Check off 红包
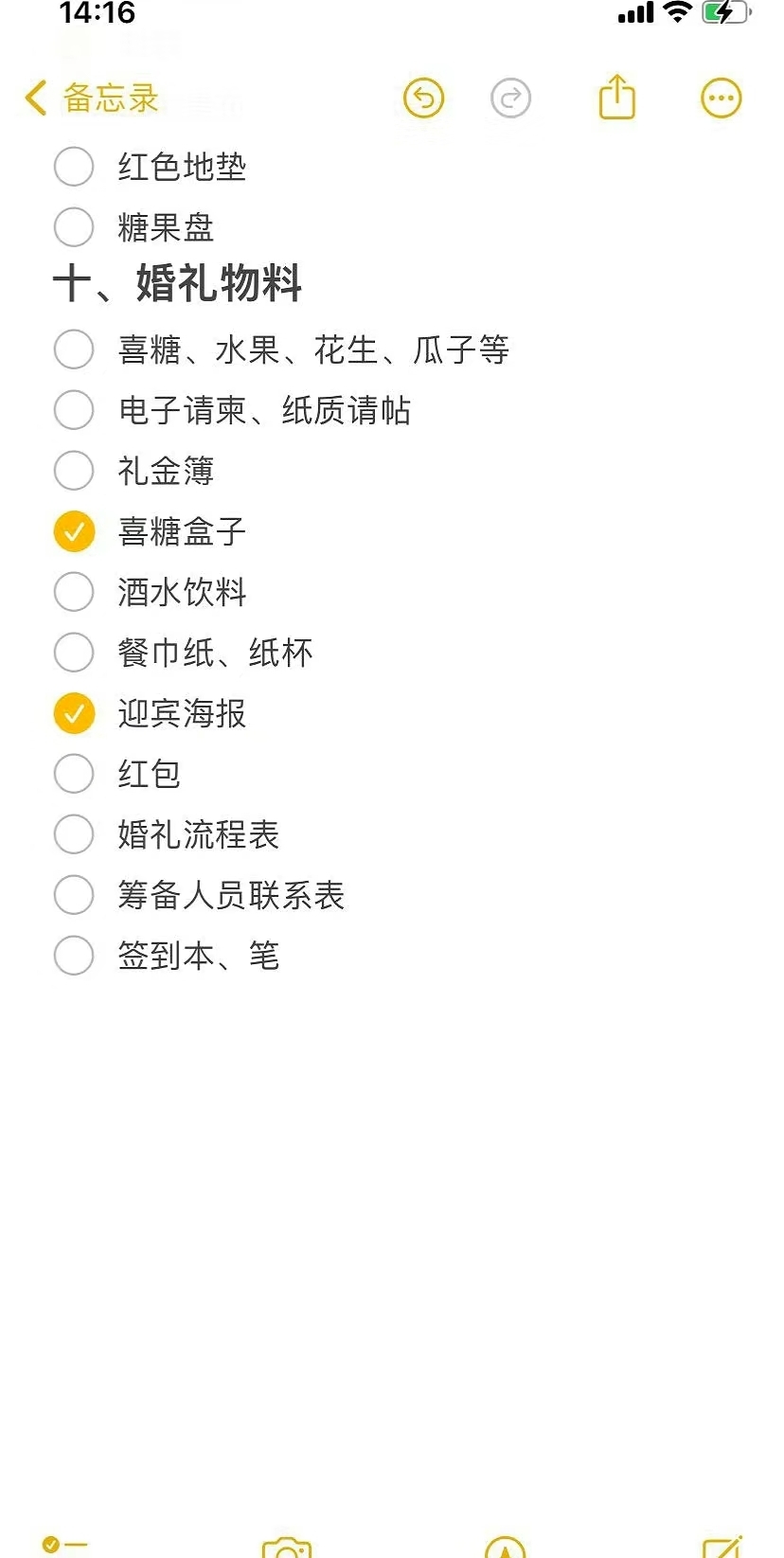784x1558 pixels. tap(74, 774)
